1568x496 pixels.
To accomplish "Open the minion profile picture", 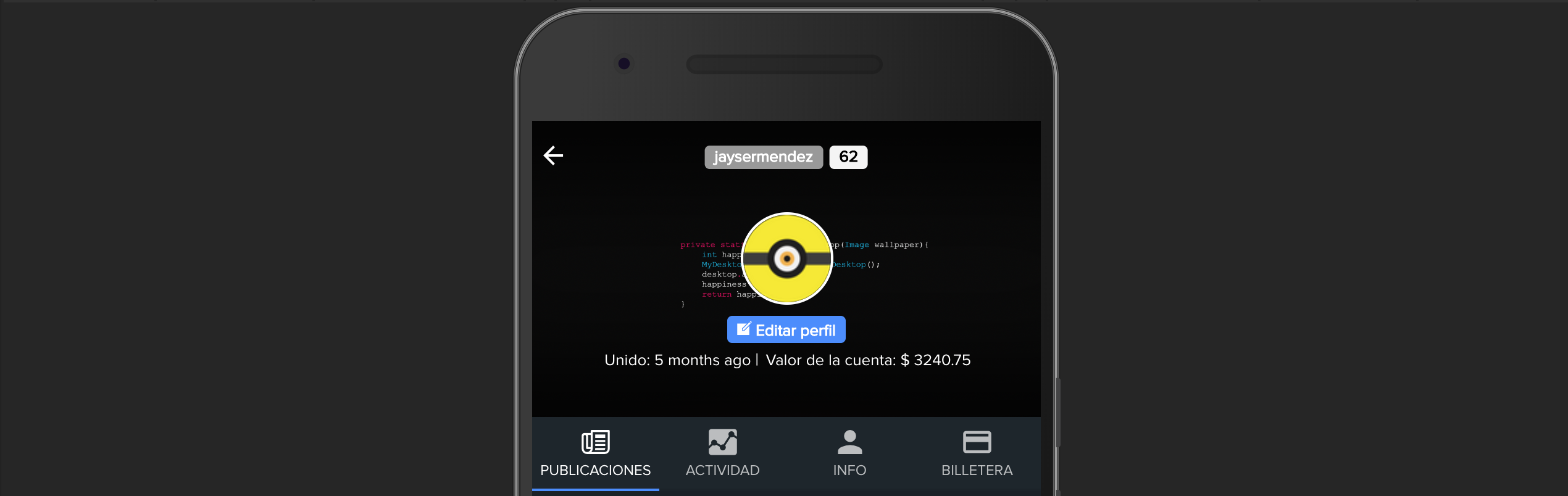I will [x=787, y=258].
